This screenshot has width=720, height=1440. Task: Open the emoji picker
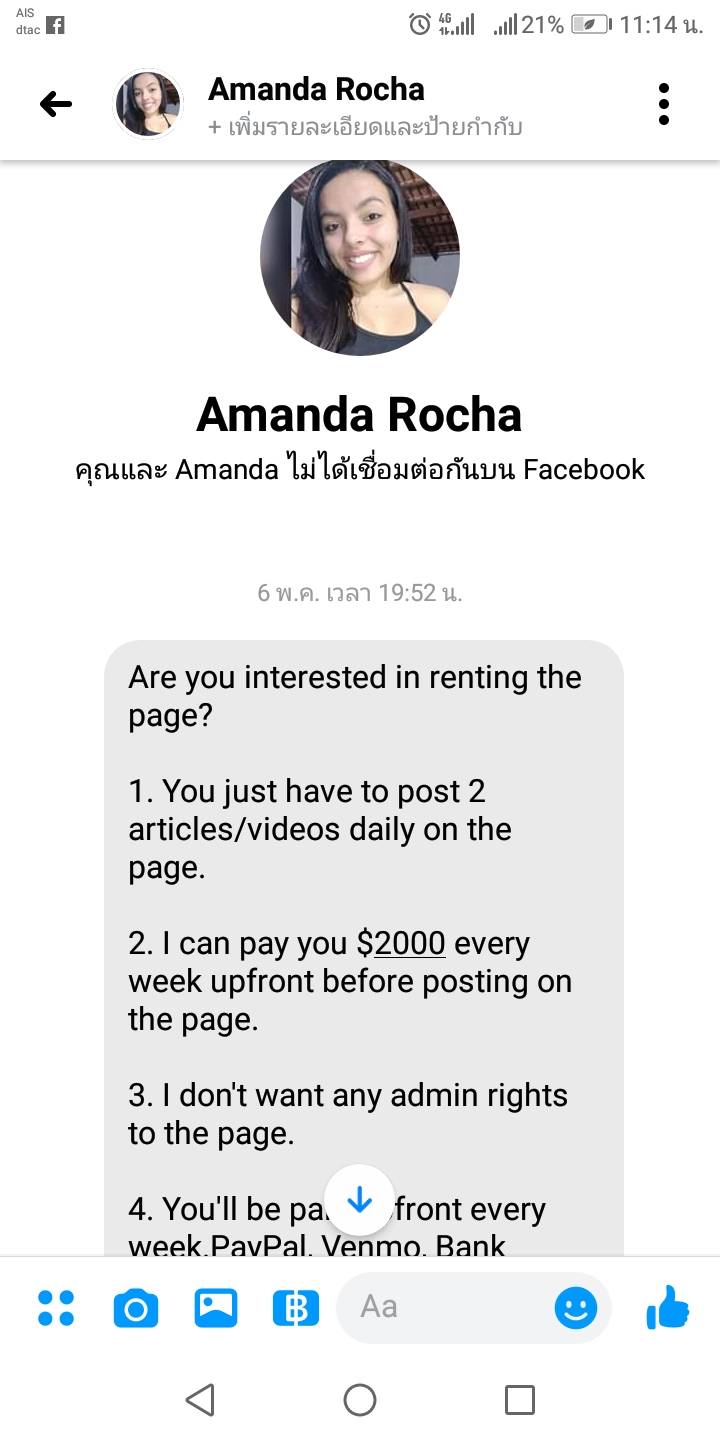pos(576,1307)
